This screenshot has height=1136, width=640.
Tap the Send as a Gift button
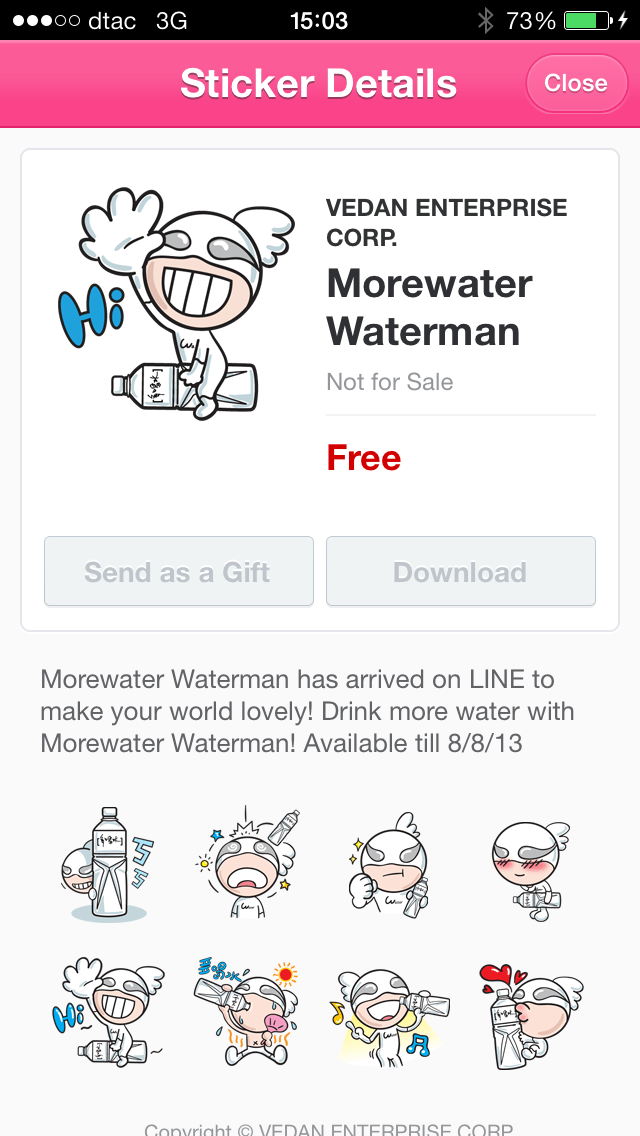(178, 572)
